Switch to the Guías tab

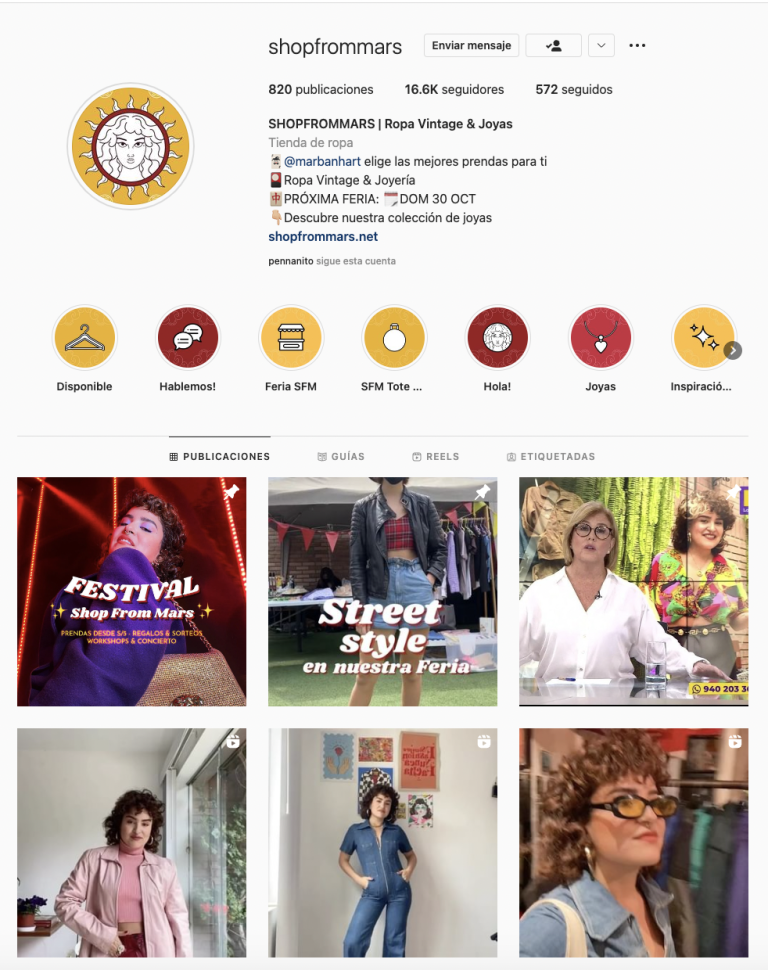341,457
